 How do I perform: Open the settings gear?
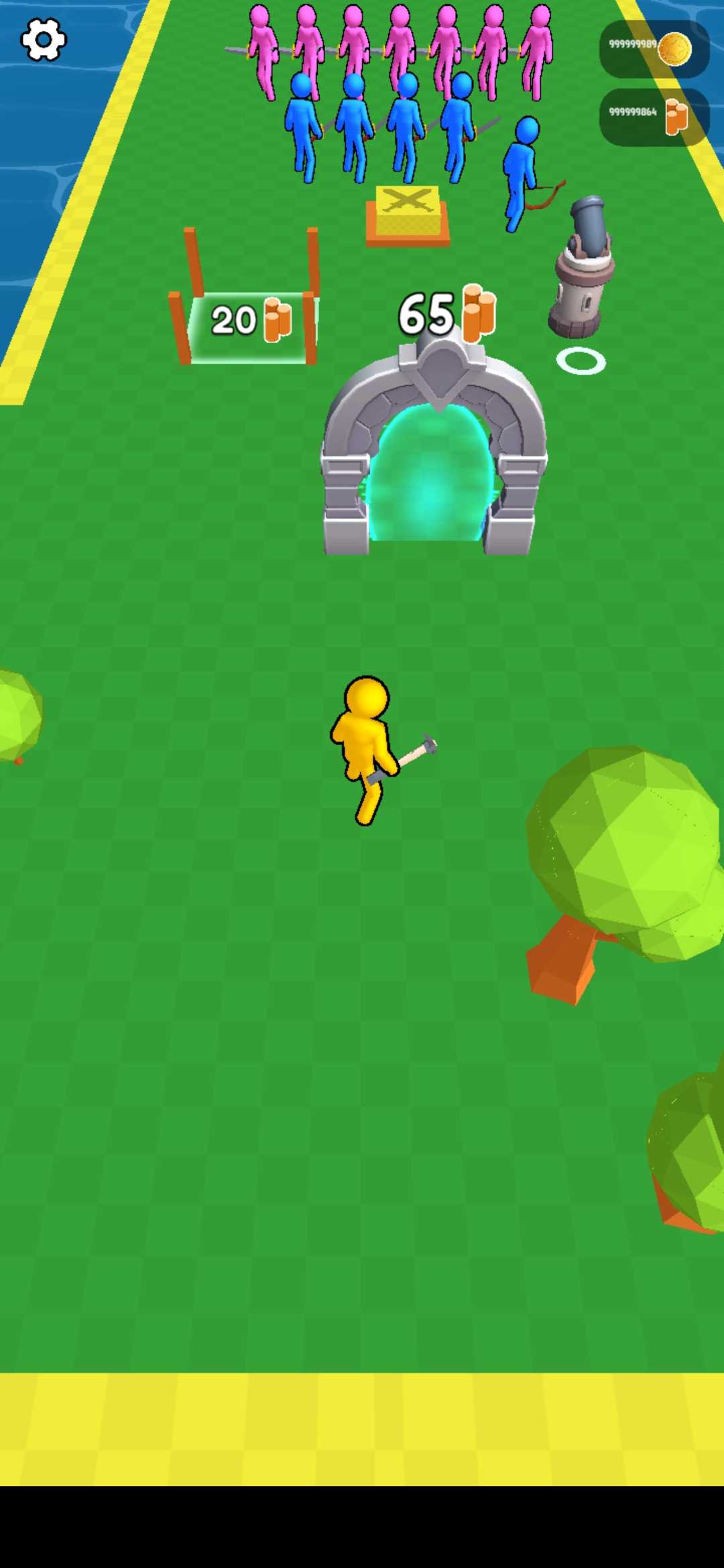tap(44, 40)
